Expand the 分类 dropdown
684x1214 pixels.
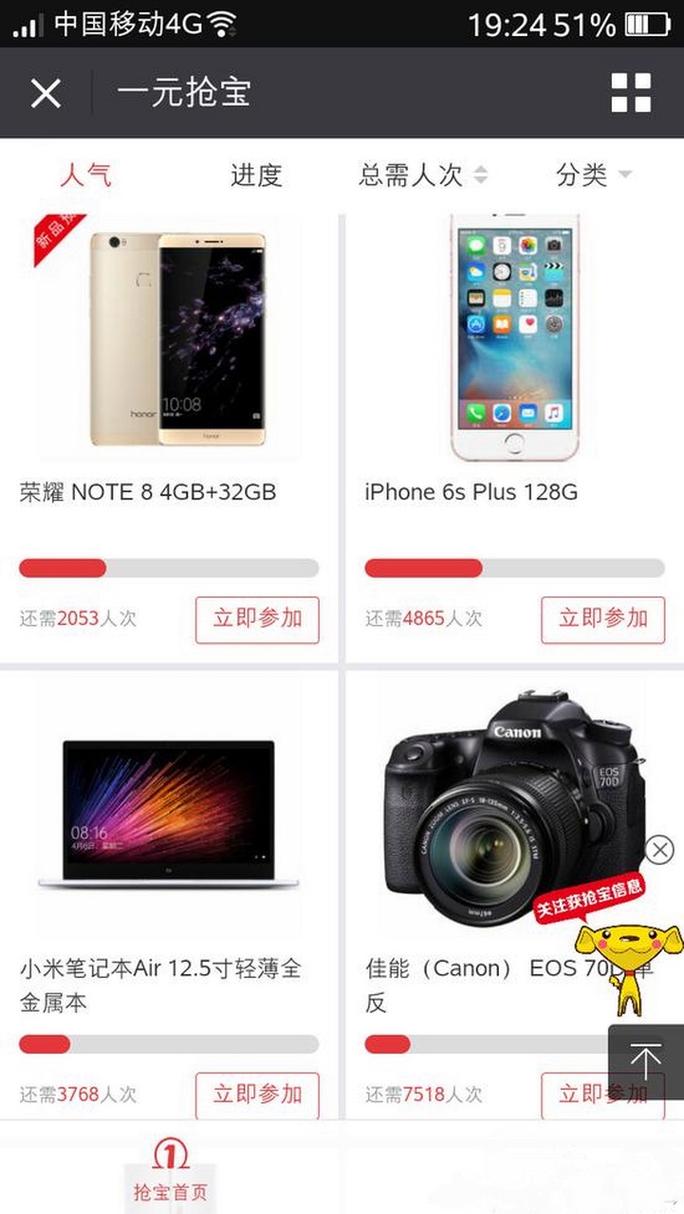594,175
